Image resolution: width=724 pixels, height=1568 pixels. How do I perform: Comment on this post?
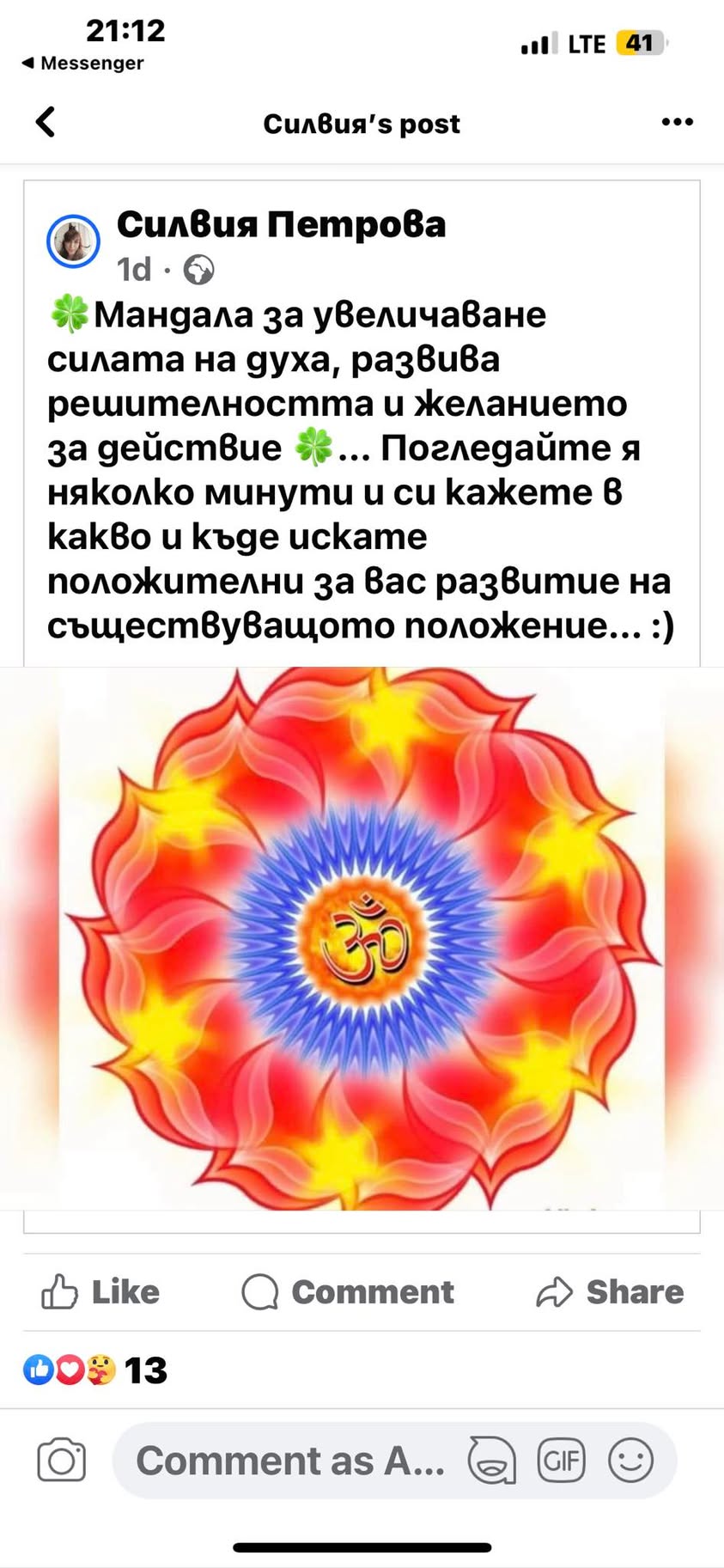coord(348,1291)
